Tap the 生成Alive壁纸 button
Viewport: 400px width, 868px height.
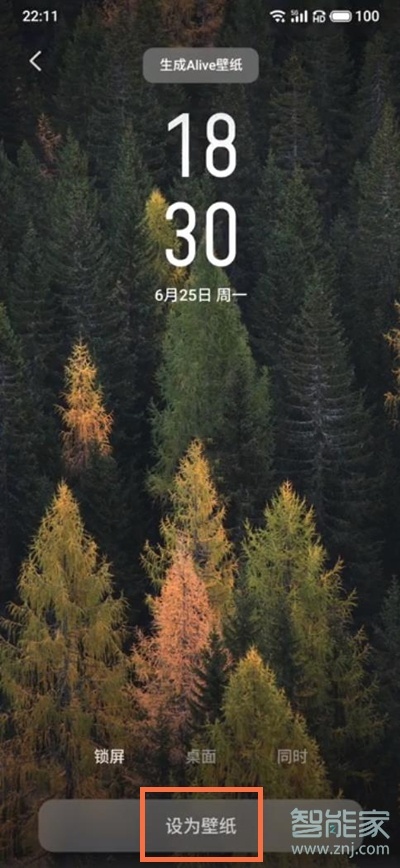click(x=201, y=65)
